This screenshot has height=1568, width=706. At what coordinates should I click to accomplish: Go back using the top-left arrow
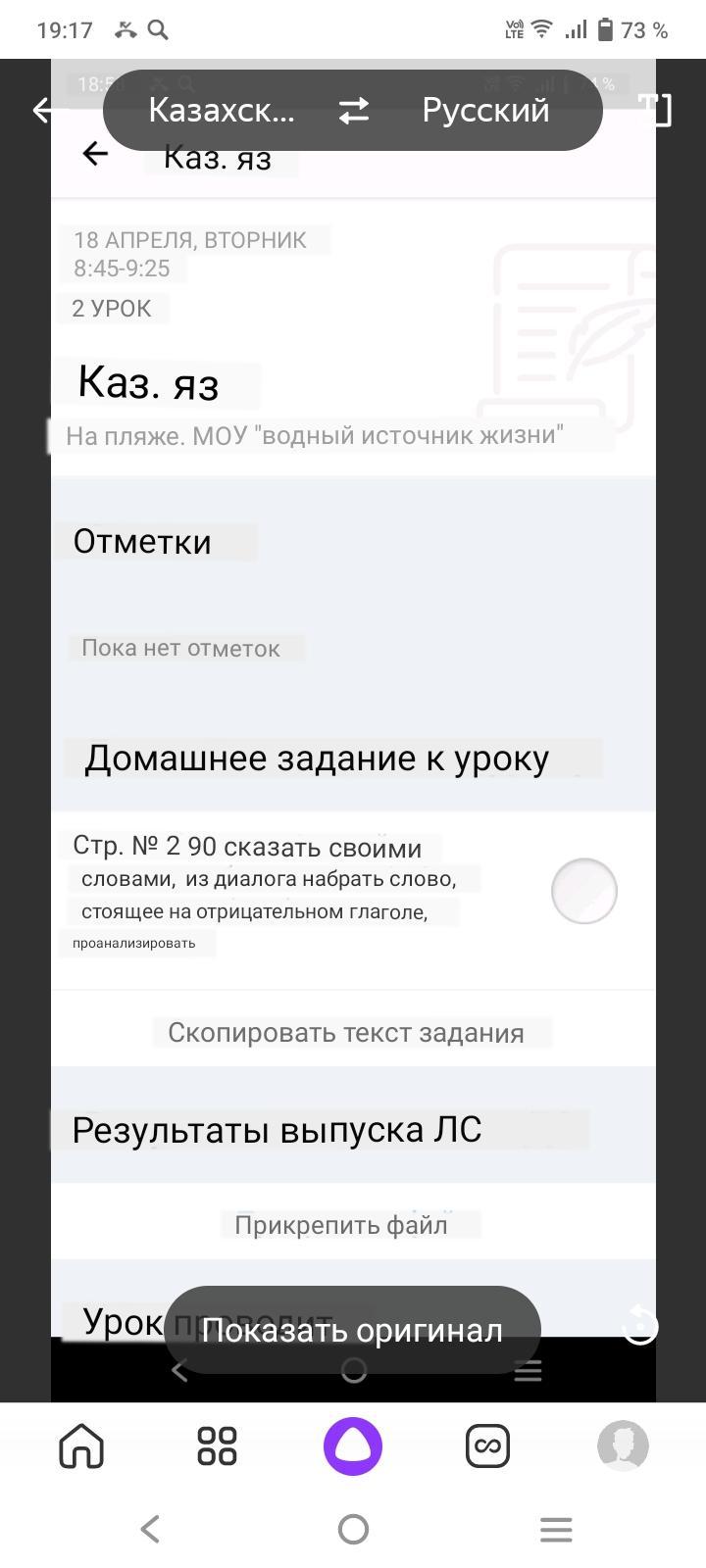(x=41, y=110)
